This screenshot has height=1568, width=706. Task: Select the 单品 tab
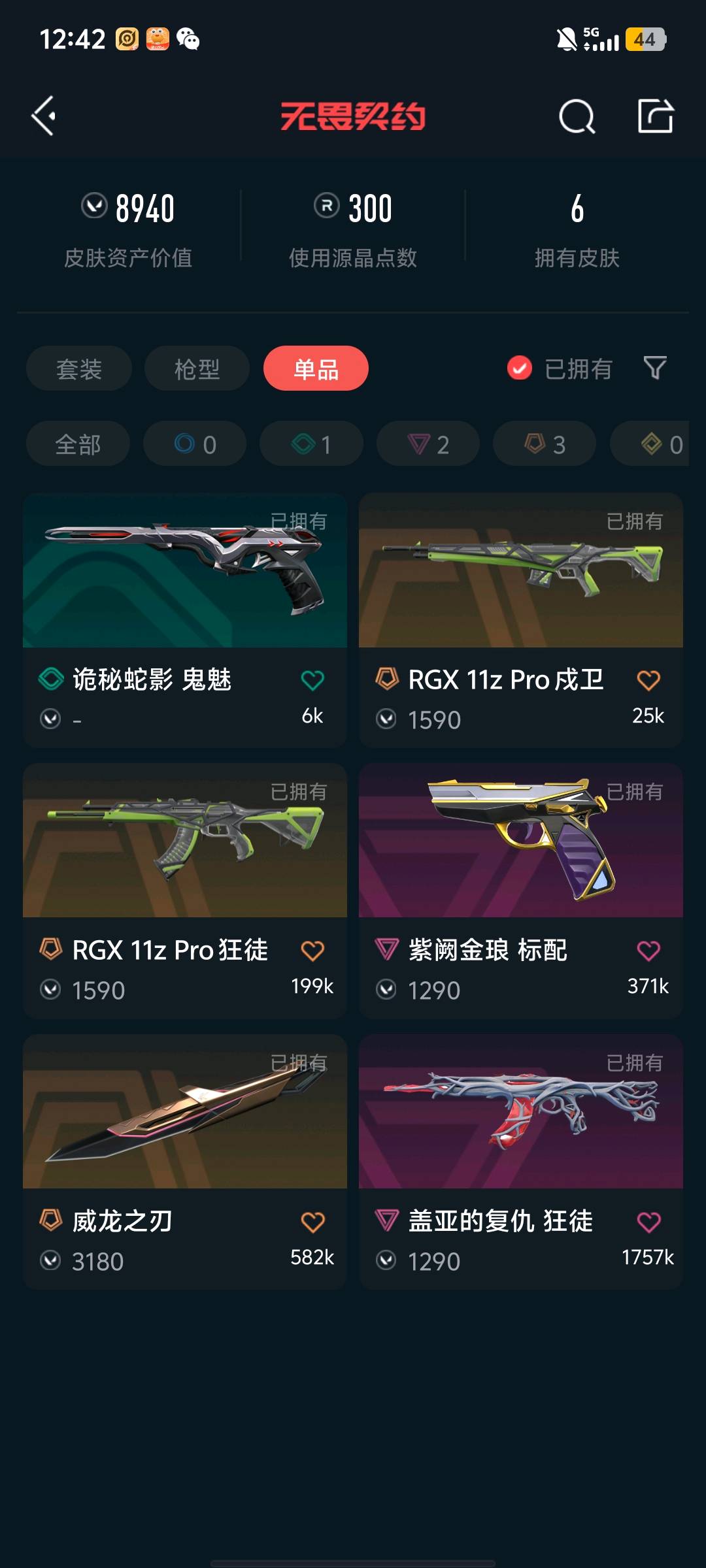(316, 369)
